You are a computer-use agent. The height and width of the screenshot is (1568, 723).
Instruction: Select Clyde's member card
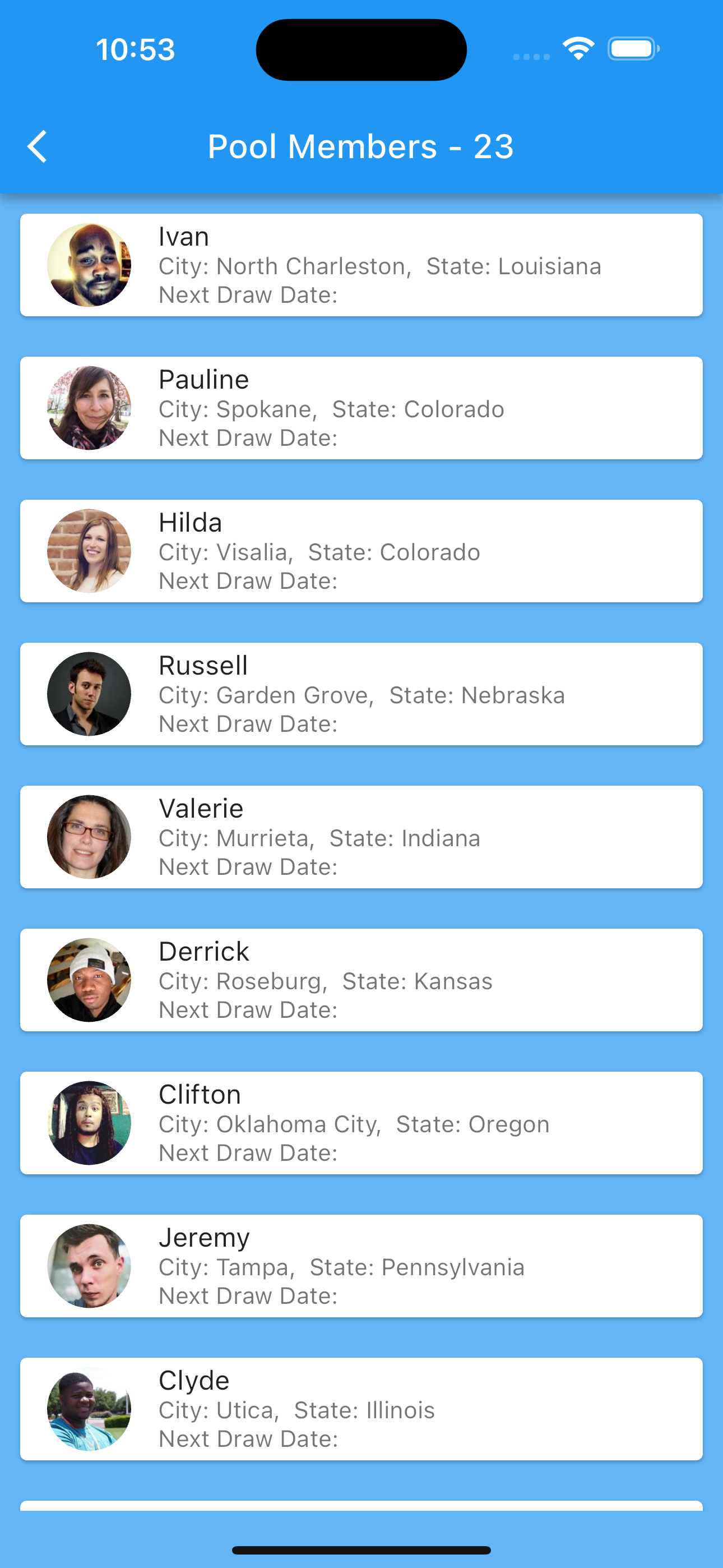(361, 1410)
